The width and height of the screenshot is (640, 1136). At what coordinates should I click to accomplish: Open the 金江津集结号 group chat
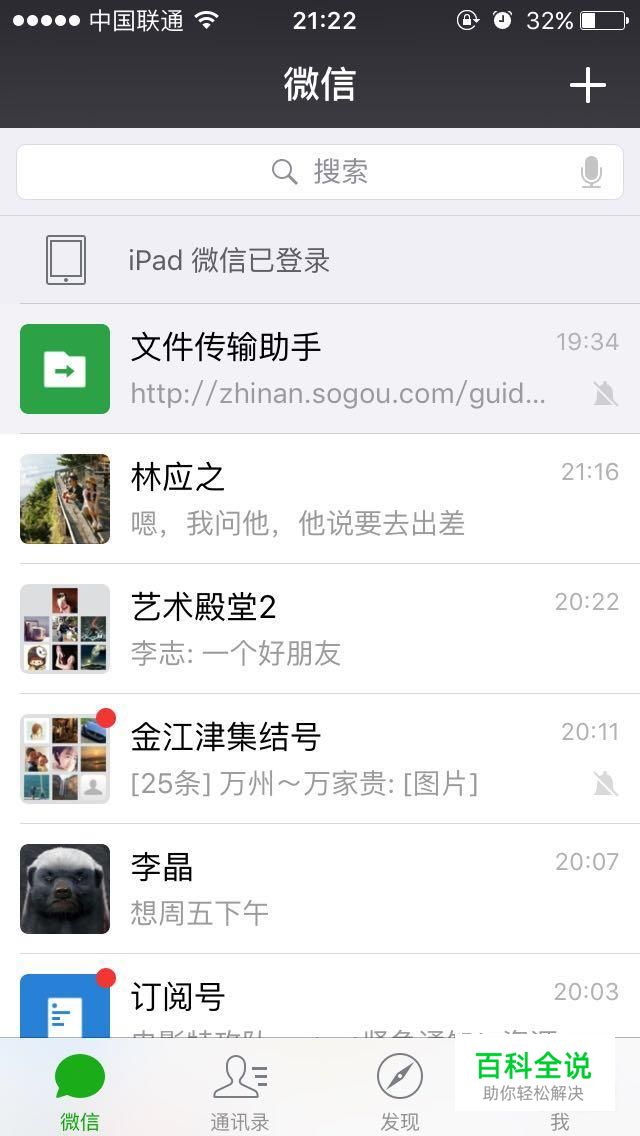(x=320, y=758)
